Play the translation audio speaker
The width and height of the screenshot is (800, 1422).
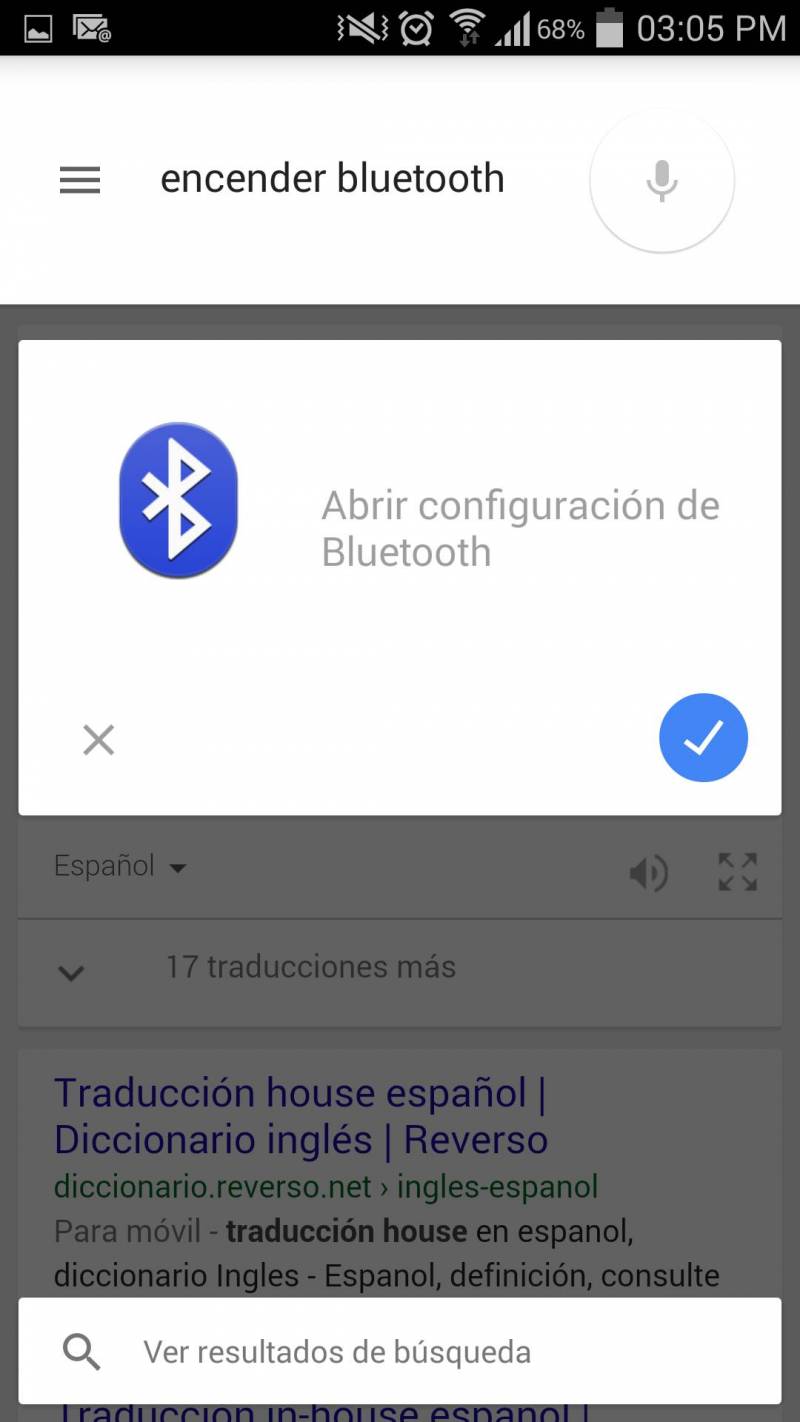648,873
